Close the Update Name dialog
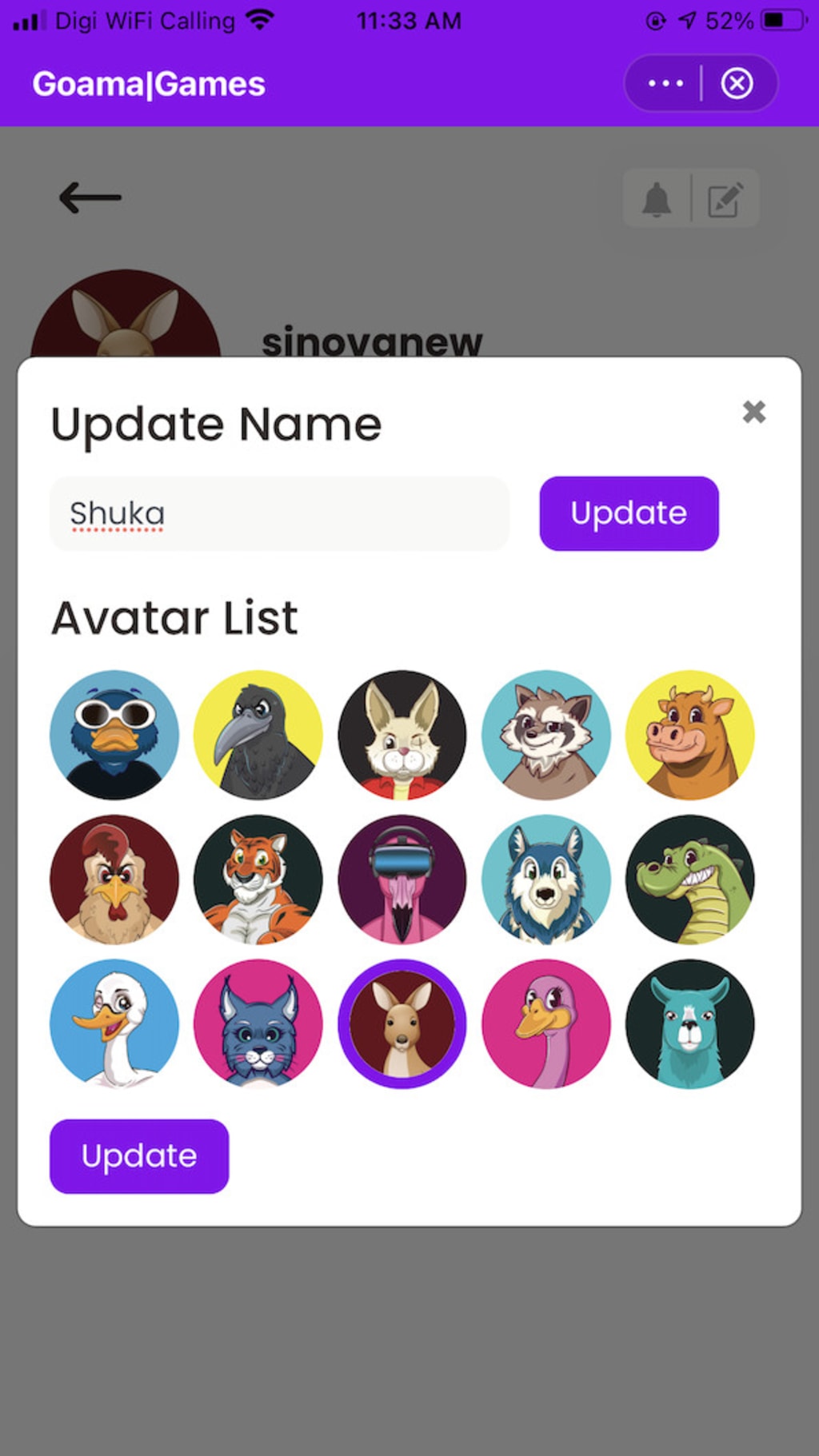The width and height of the screenshot is (819, 1456). coord(753,412)
